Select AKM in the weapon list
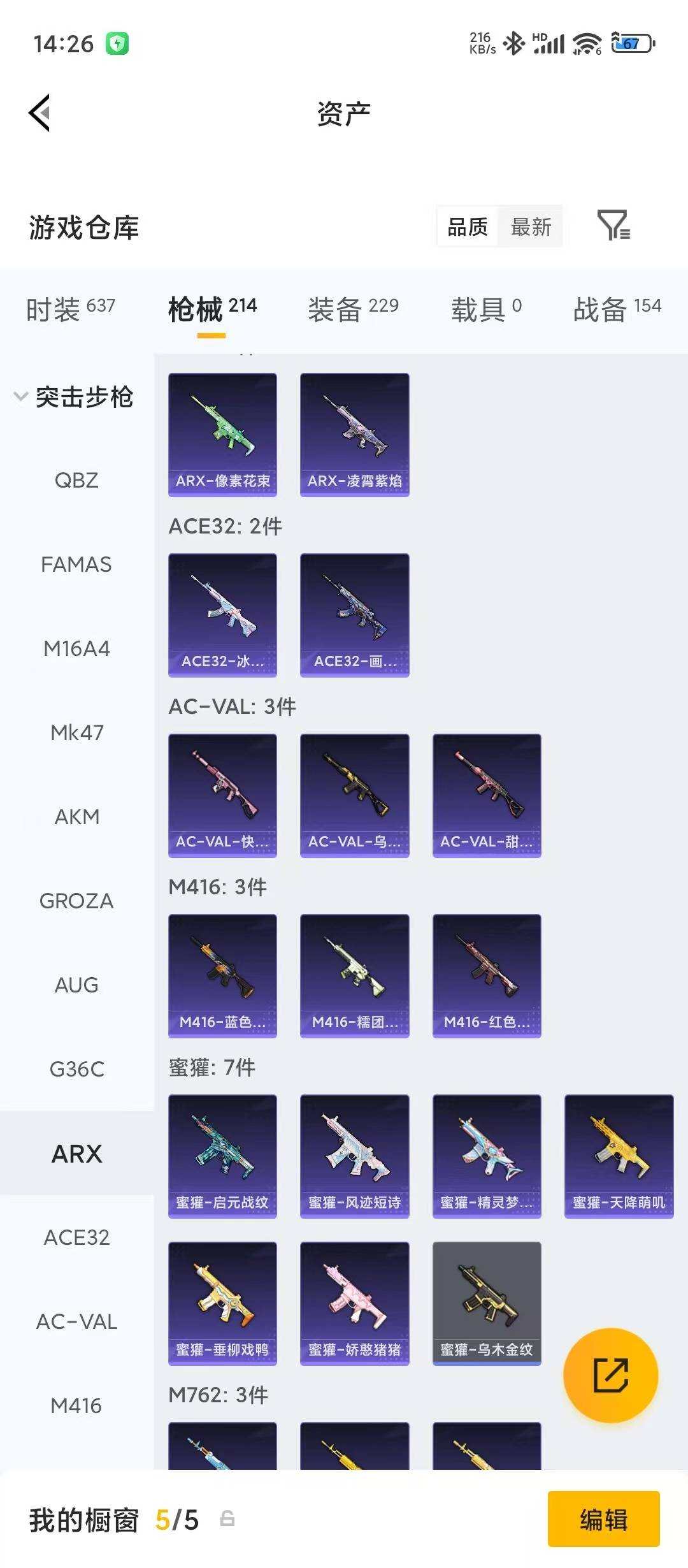Screen dimensions: 688x1568 [x=76, y=817]
